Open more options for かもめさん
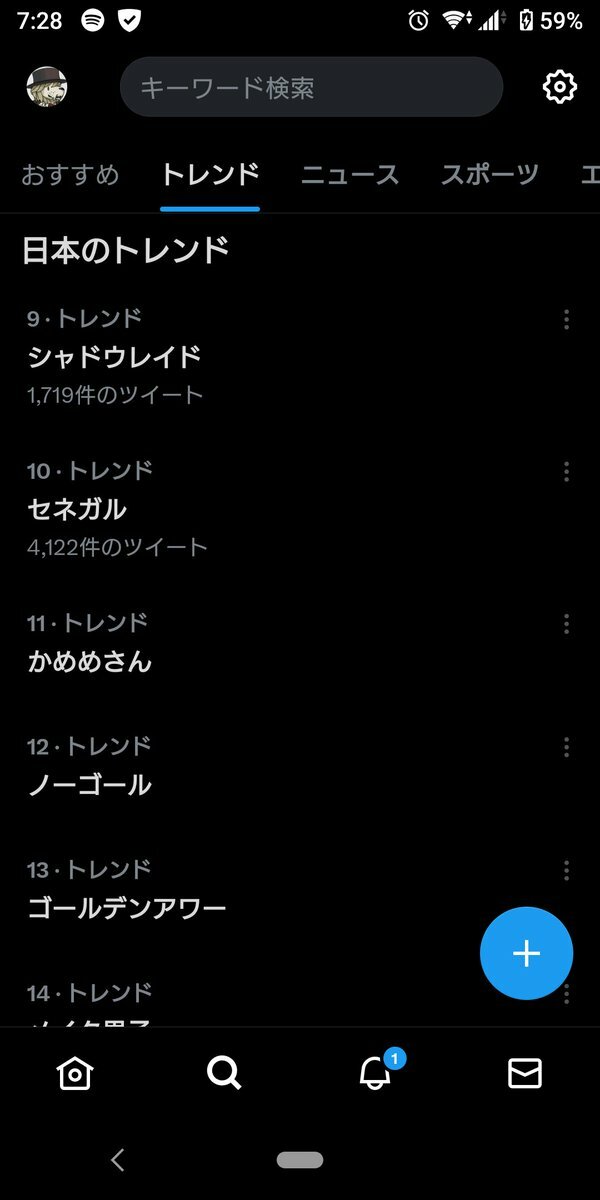 click(566, 625)
